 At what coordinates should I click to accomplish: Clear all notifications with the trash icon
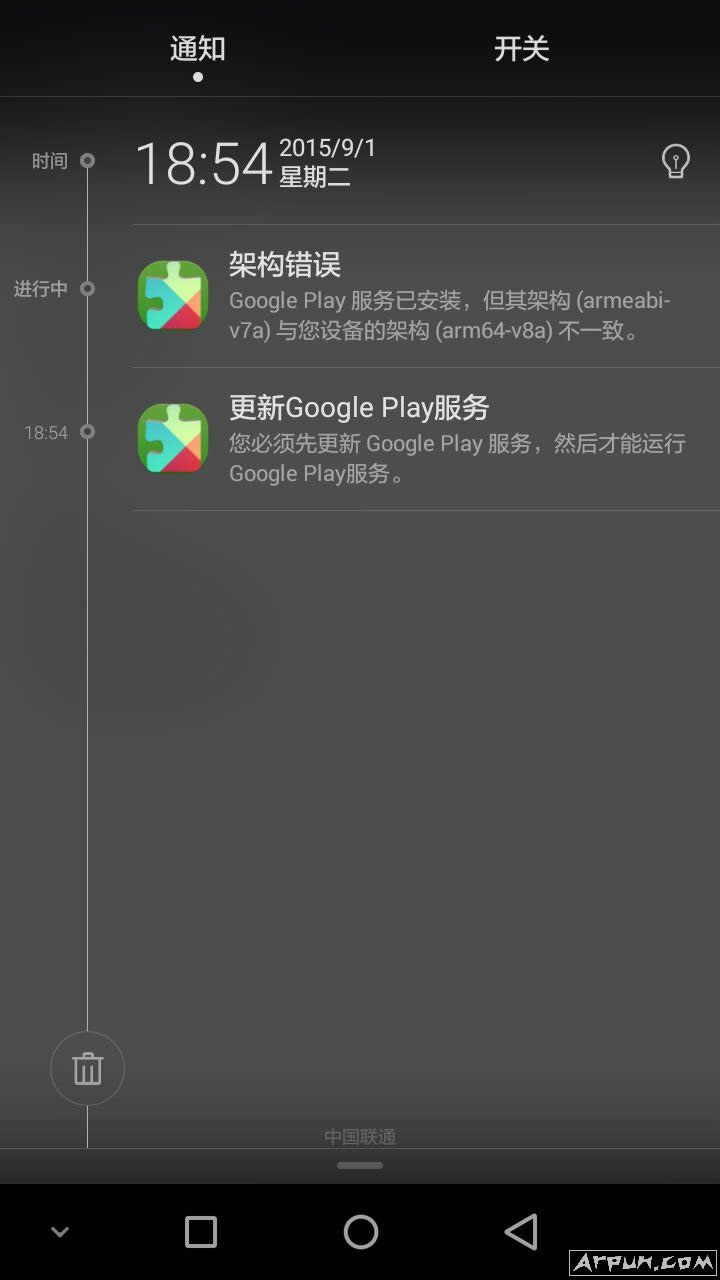[87, 1069]
